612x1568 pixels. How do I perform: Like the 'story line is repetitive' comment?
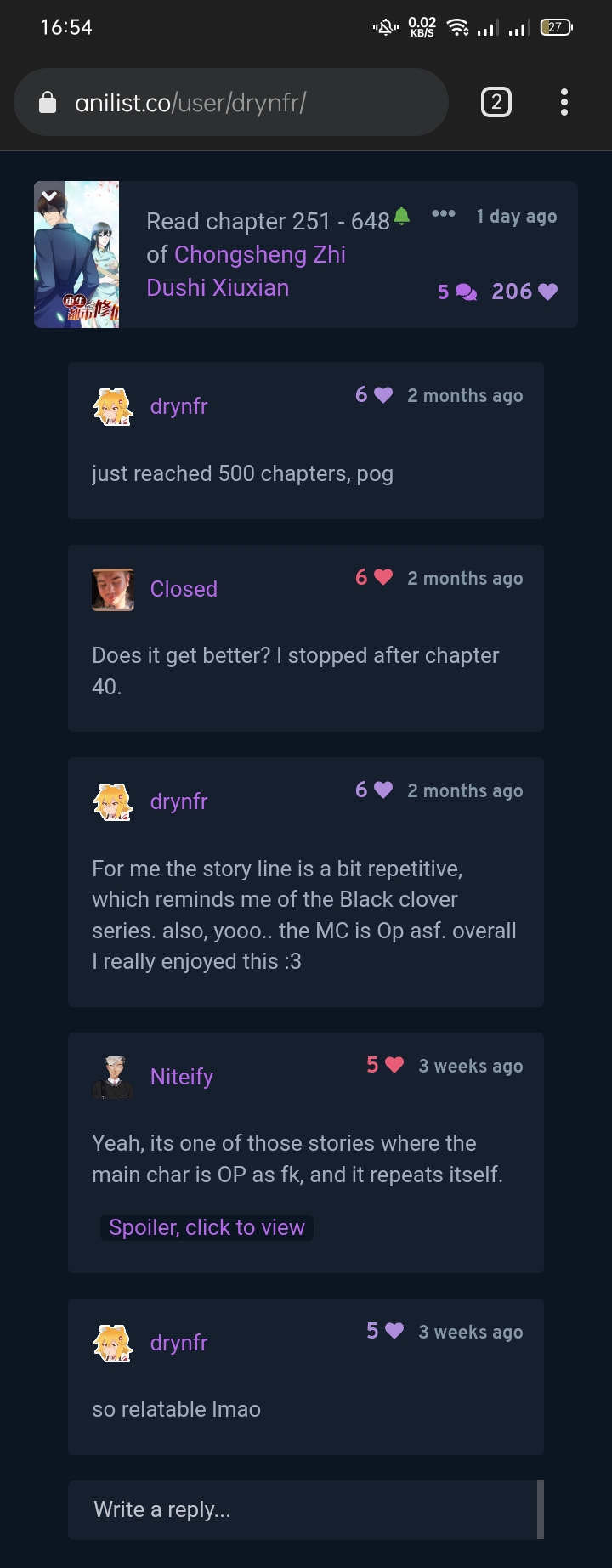382,790
